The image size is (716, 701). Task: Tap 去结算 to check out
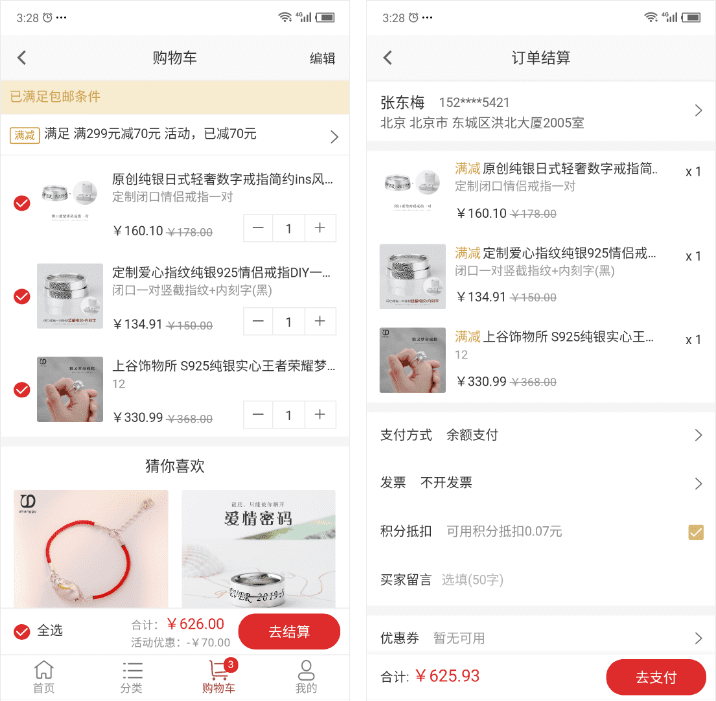[289, 632]
